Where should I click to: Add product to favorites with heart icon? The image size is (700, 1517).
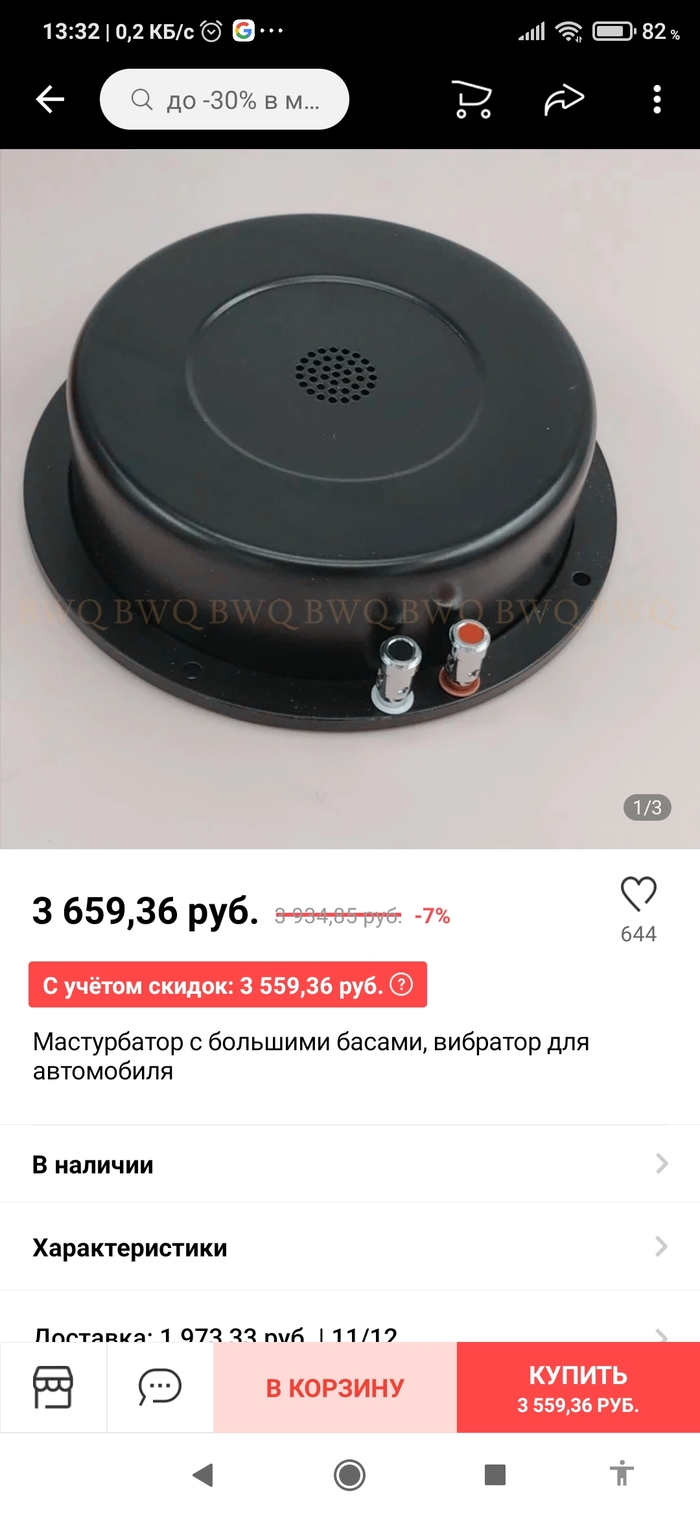tap(638, 894)
